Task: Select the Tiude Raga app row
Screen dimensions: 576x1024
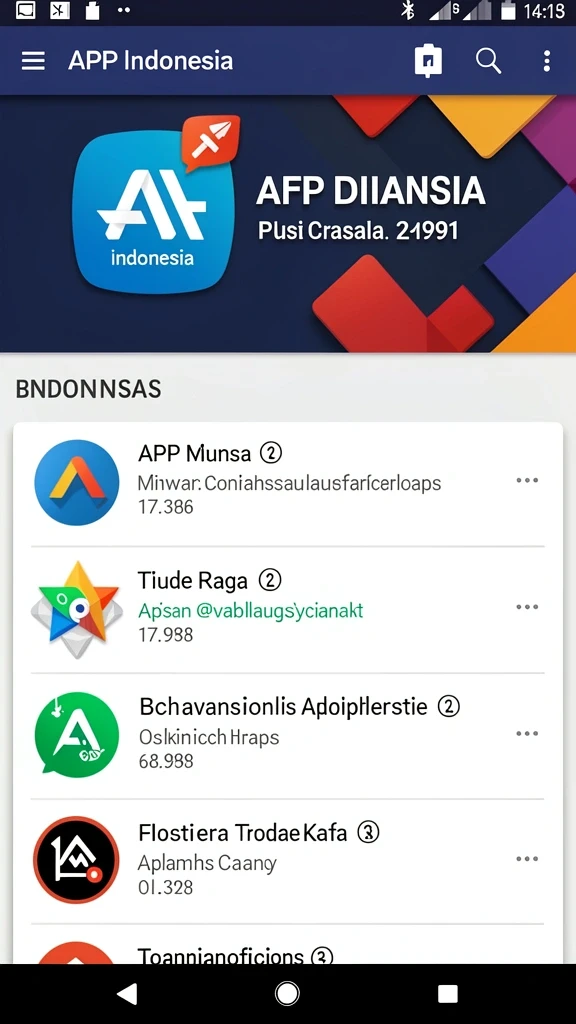Action: tap(288, 609)
